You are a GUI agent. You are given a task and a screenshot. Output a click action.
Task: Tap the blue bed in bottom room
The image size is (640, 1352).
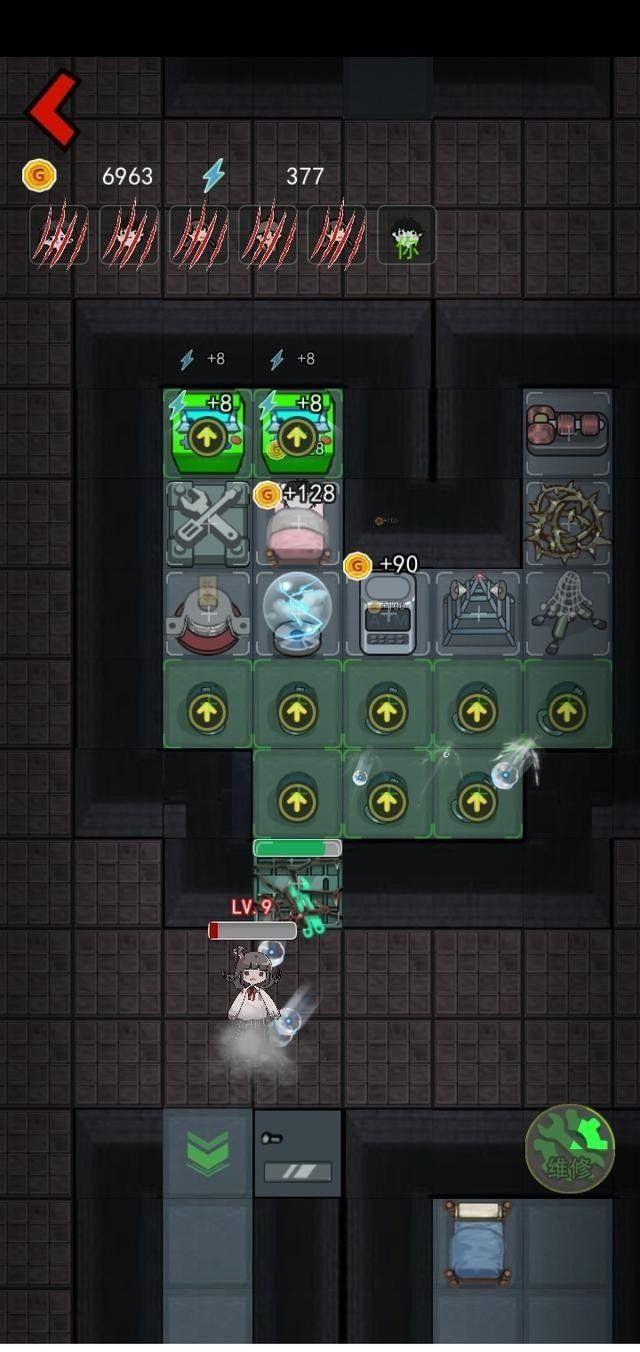pyautogui.click(x=477, y=1245)
